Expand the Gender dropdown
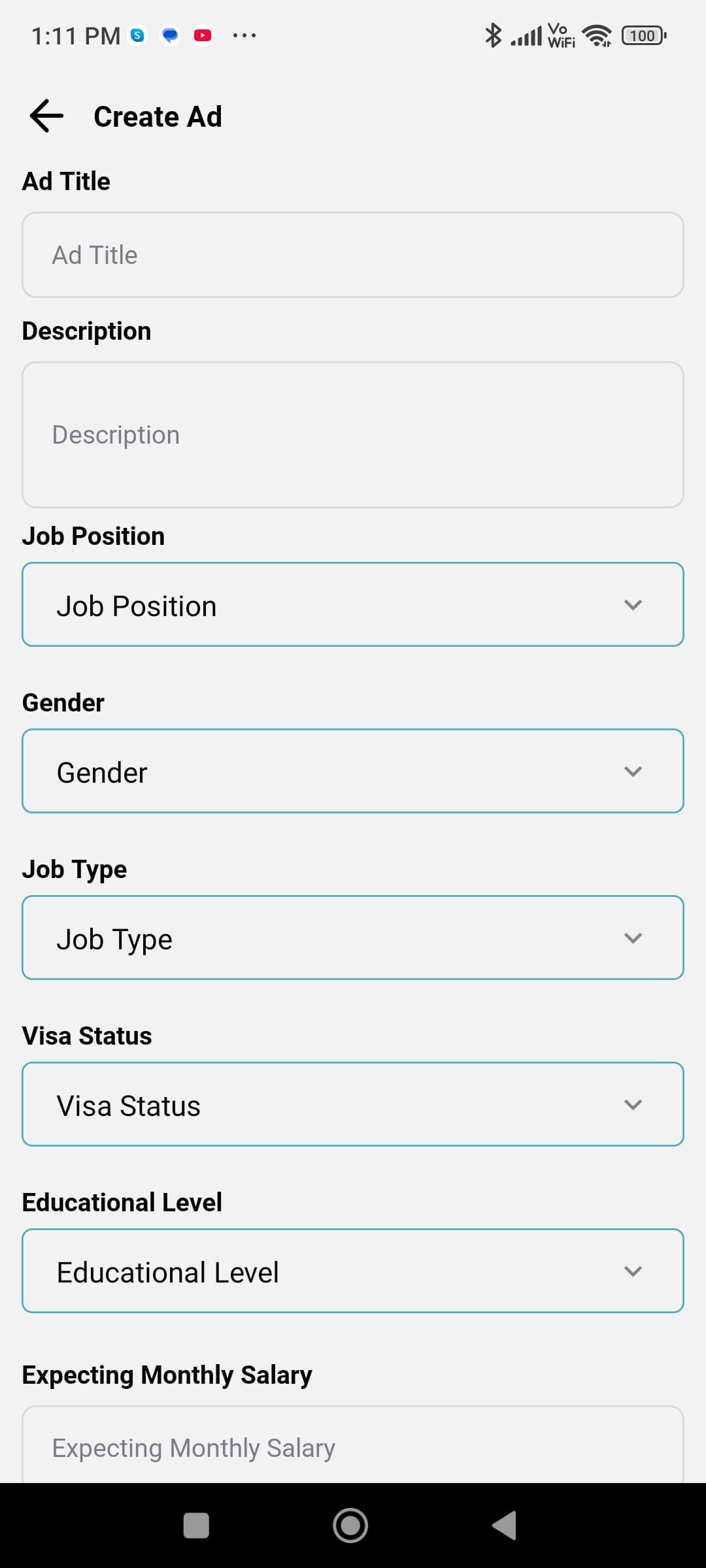The height and width of the screenshot is (1568, 706). tap(353, 772)
